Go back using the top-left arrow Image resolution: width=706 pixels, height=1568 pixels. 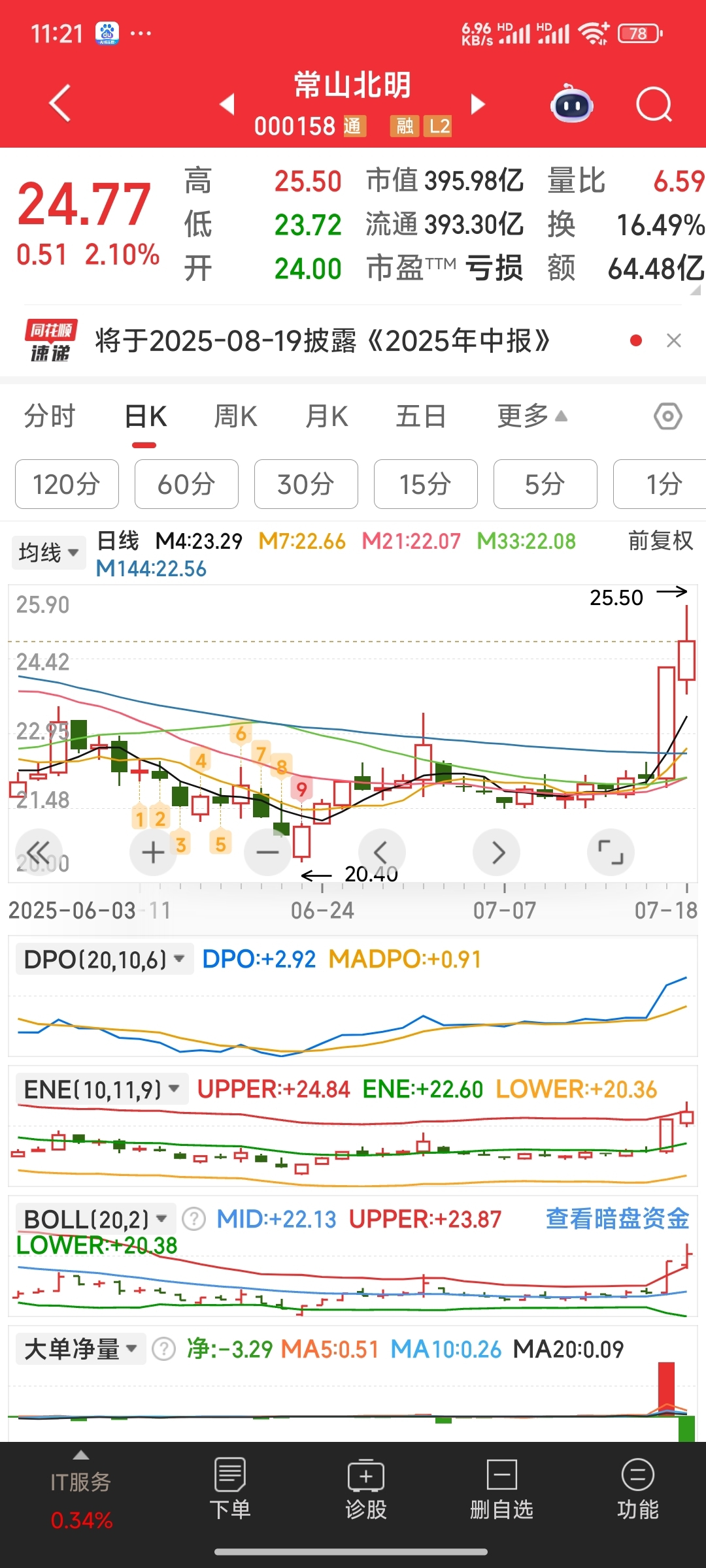pyautogui.click(x=60, y=104)
